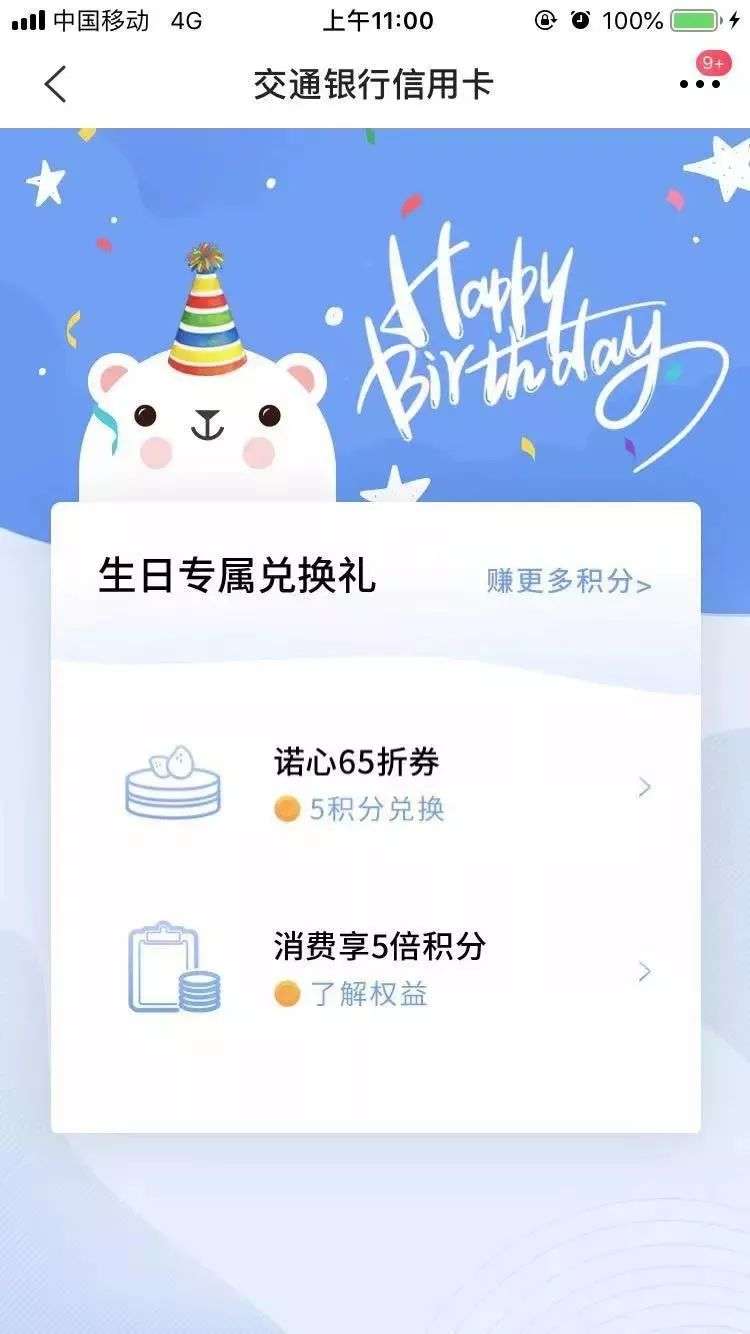Open the 诺心65折券 redemption row
This screenshot has height=1334, width=750.
coord(376,787)
